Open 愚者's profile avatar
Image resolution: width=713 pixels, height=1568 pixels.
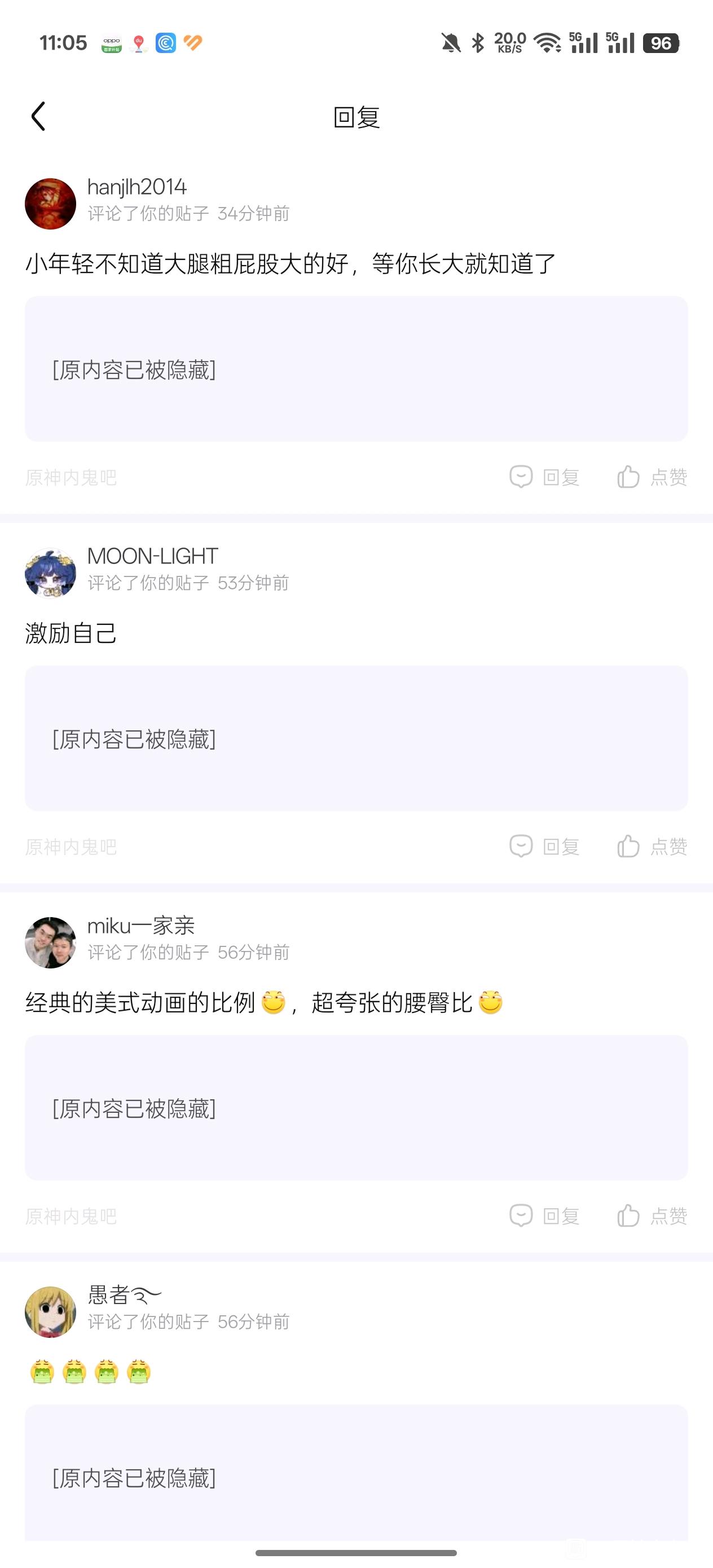click(x=51, y=1312)
